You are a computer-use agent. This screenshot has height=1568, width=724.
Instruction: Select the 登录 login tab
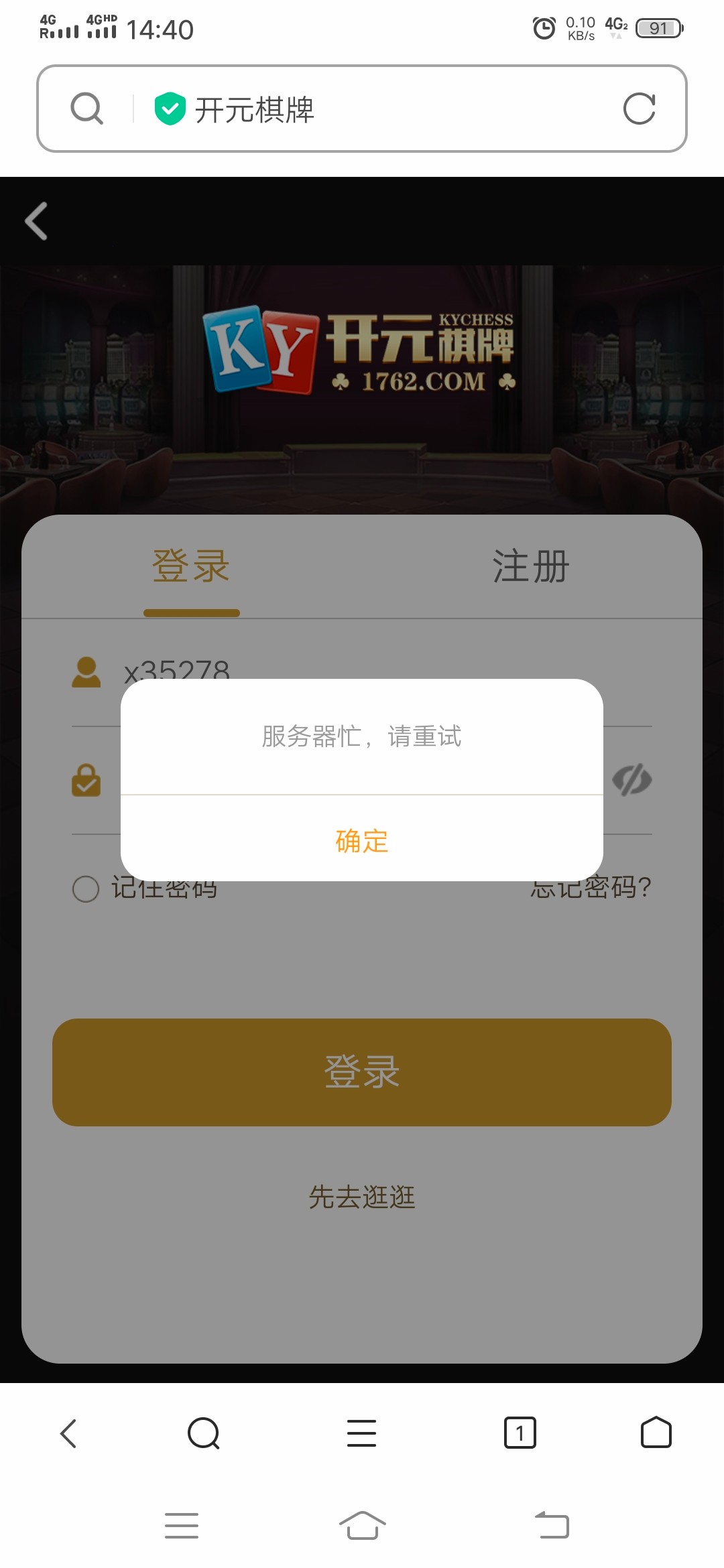point(192,566)
